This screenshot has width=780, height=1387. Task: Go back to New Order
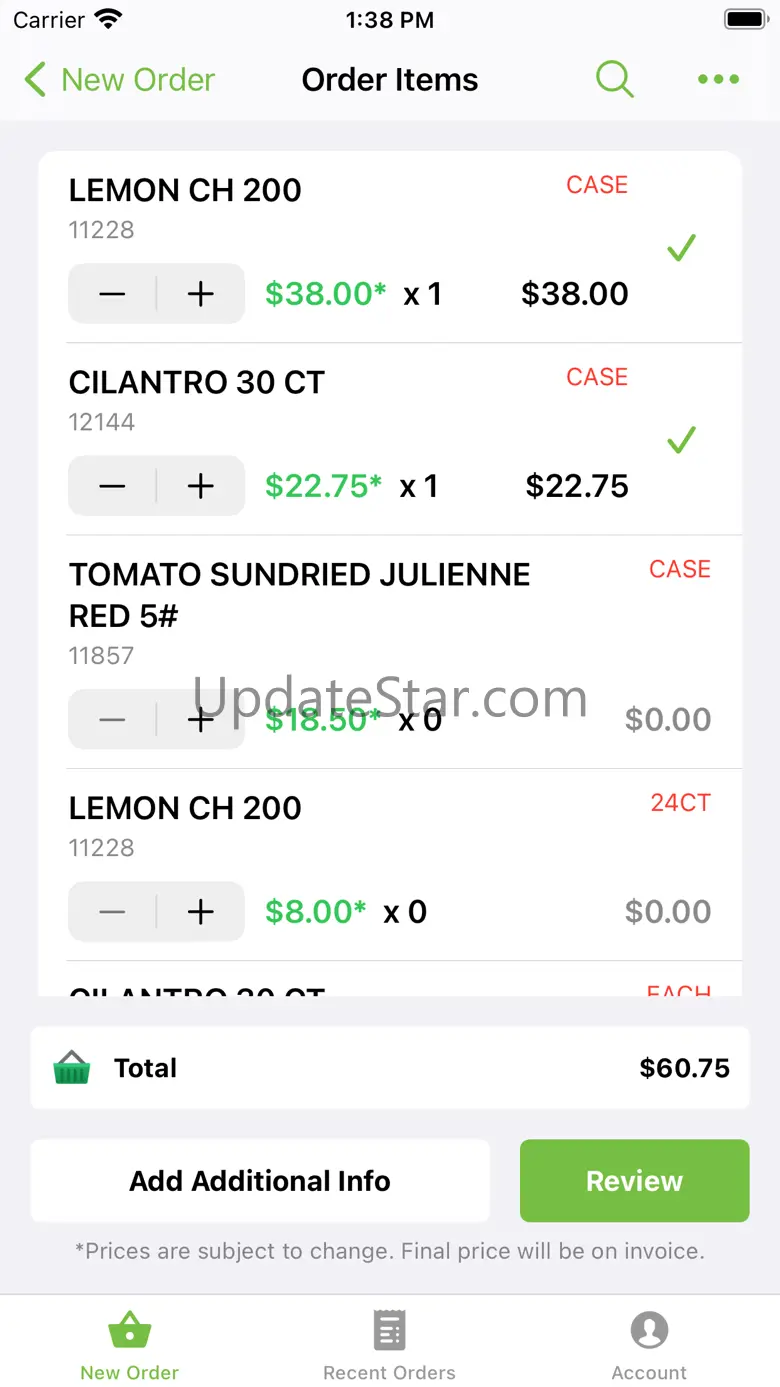click(x=119, y=80)
